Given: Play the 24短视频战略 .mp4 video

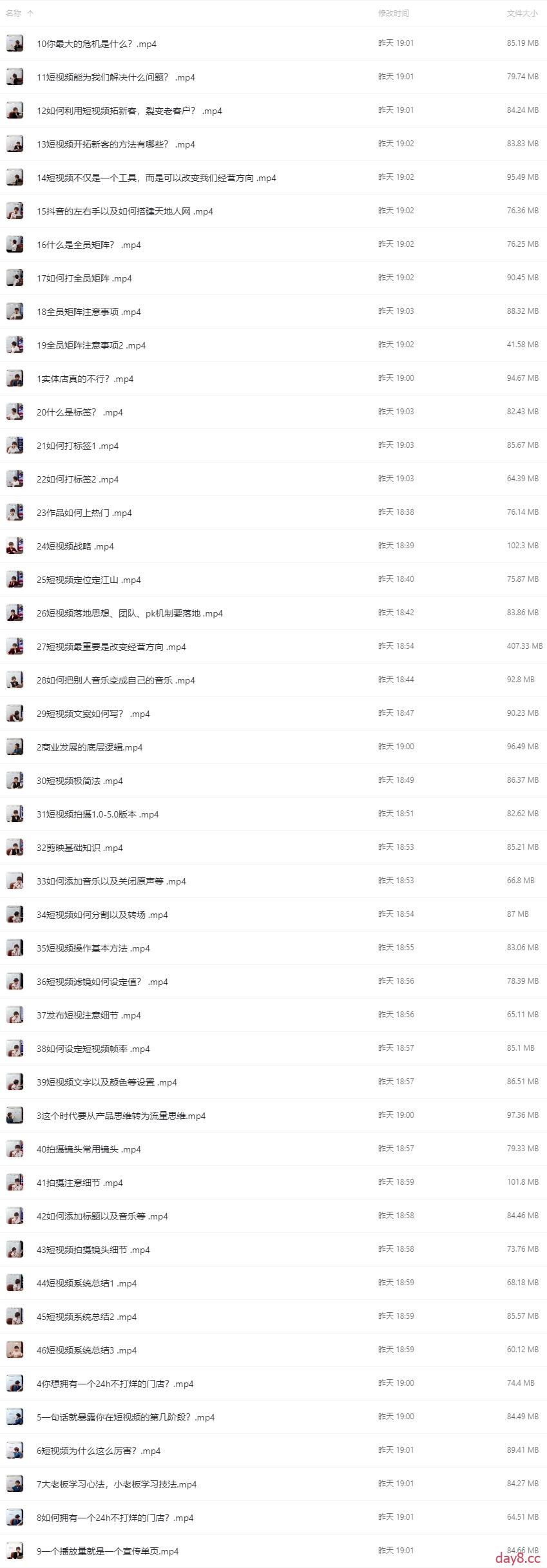Looking at the screenshot, I should click(75, 546).
